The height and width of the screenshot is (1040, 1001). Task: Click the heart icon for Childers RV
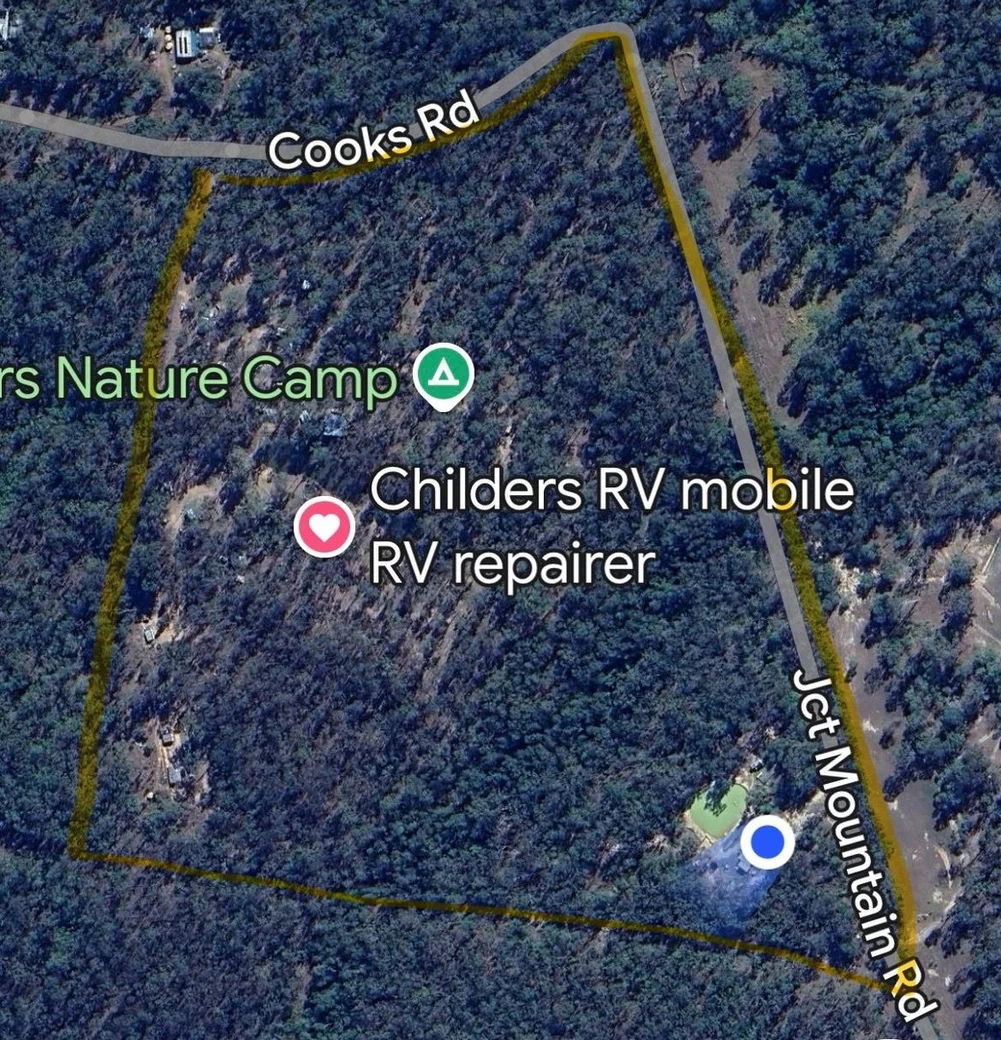[x=323, y=527]
